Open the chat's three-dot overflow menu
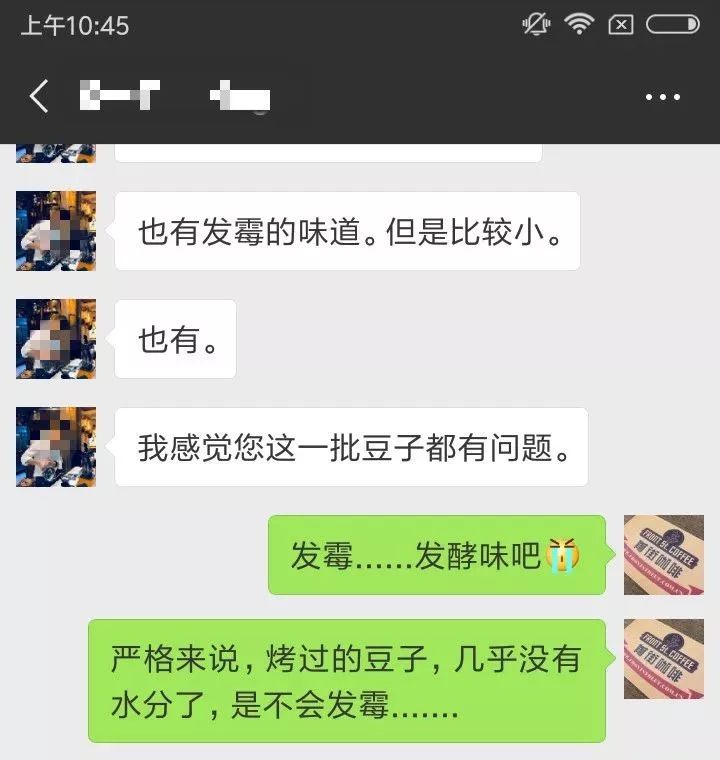This screenshot has width=720, height=760. click(662, 97)
